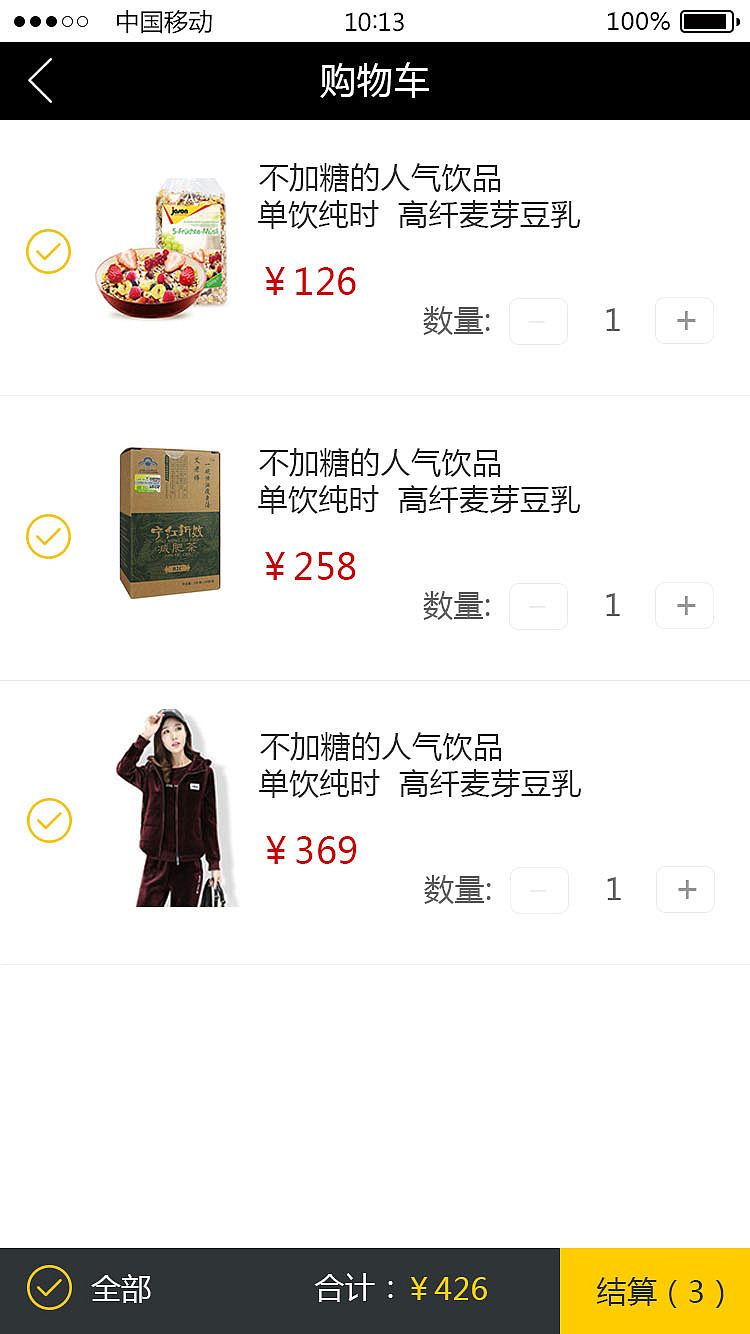Deselect the ¥126 muesli item checkmark
750x1334 pixels.
tap(48, 252)
